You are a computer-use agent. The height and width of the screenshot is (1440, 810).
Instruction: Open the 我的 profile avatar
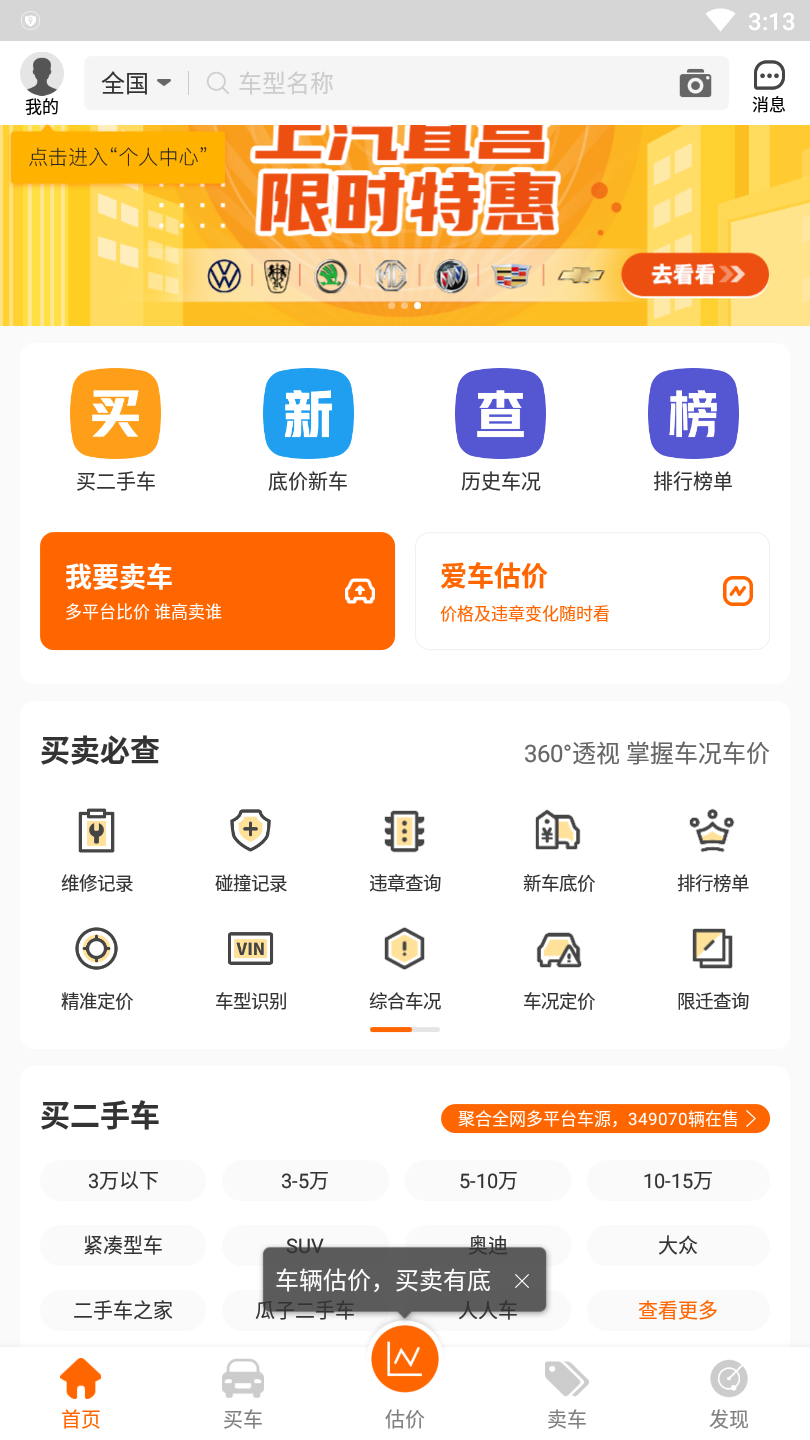point(42,77)
